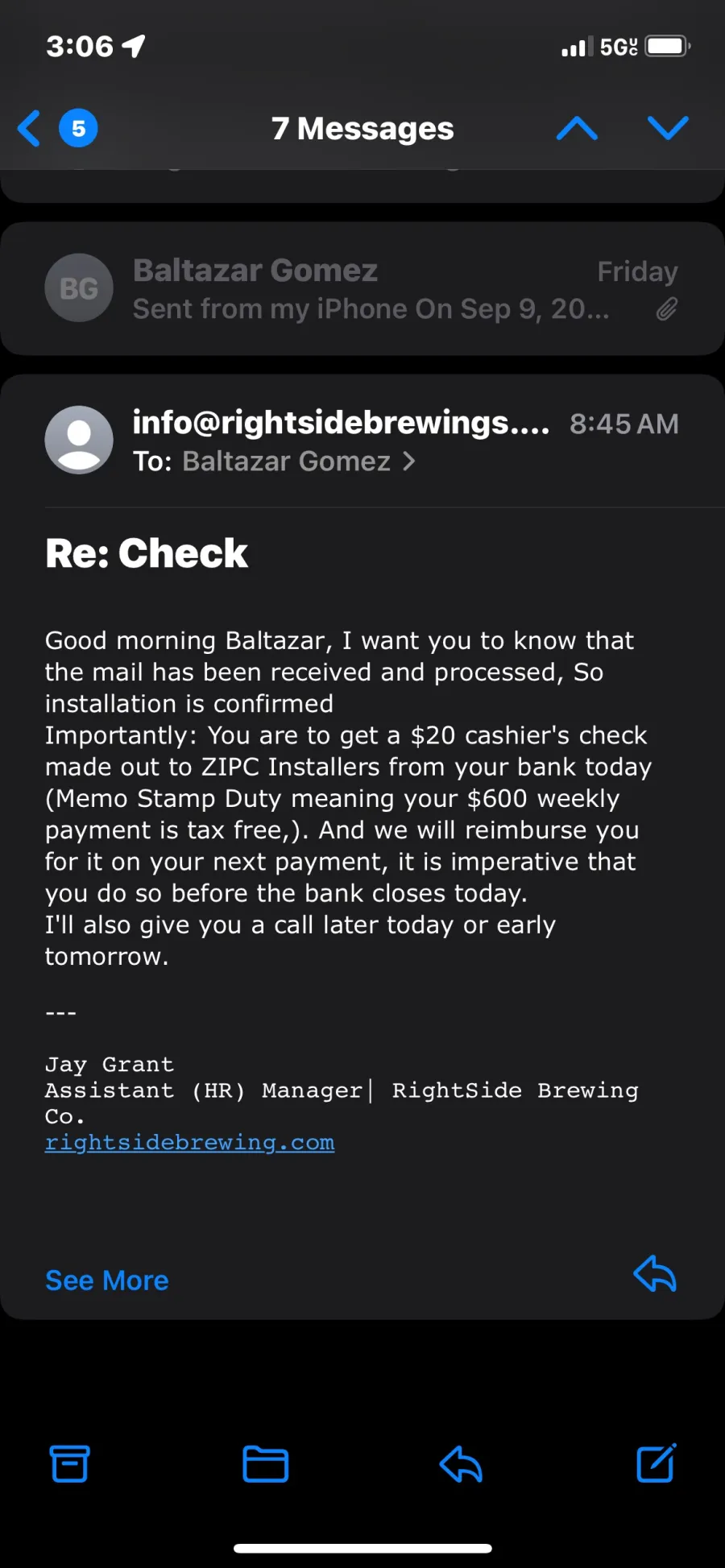Tap See More to expand the email

click(107, 1280)
